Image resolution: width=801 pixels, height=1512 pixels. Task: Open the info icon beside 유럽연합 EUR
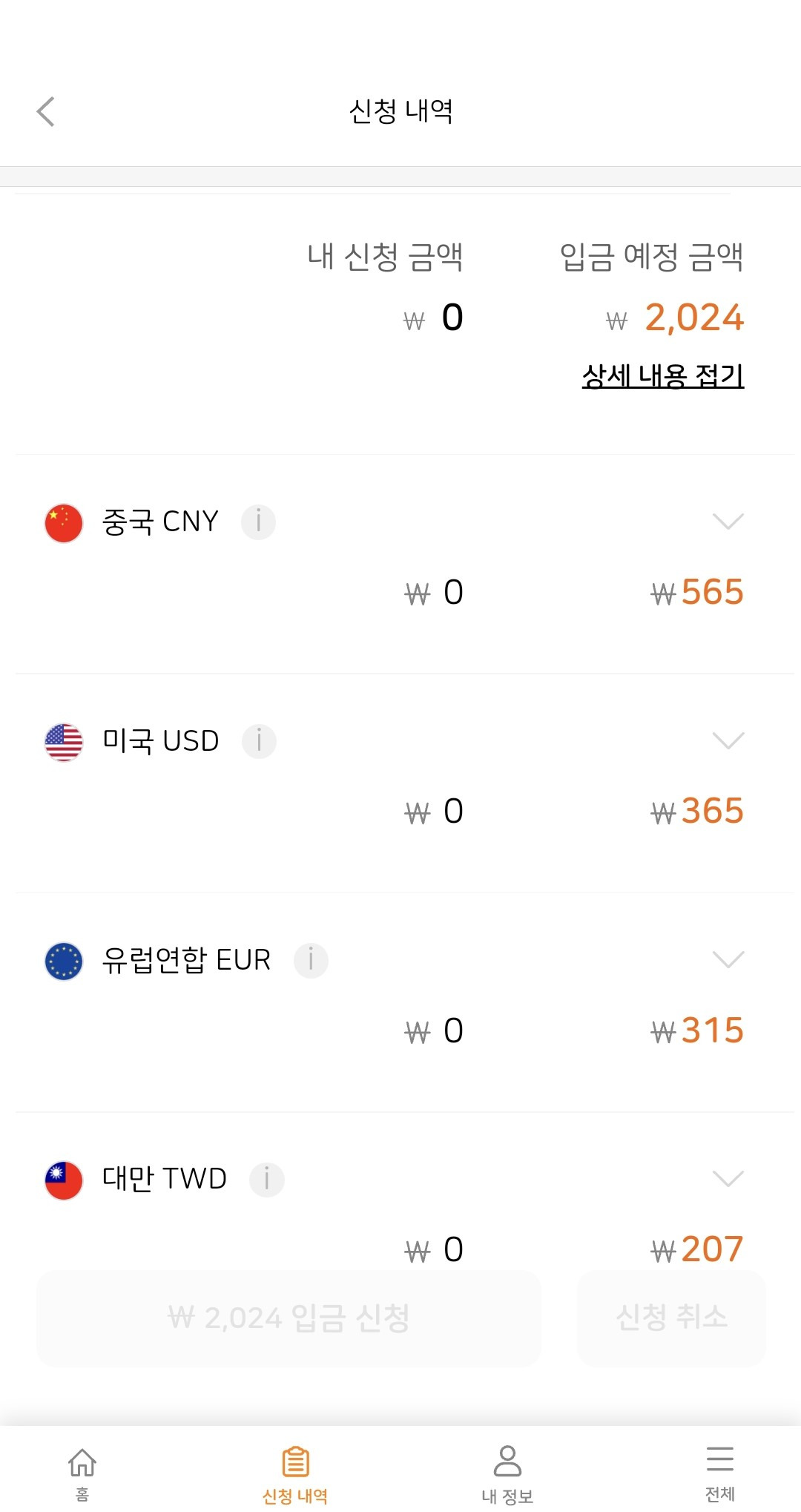311,960
